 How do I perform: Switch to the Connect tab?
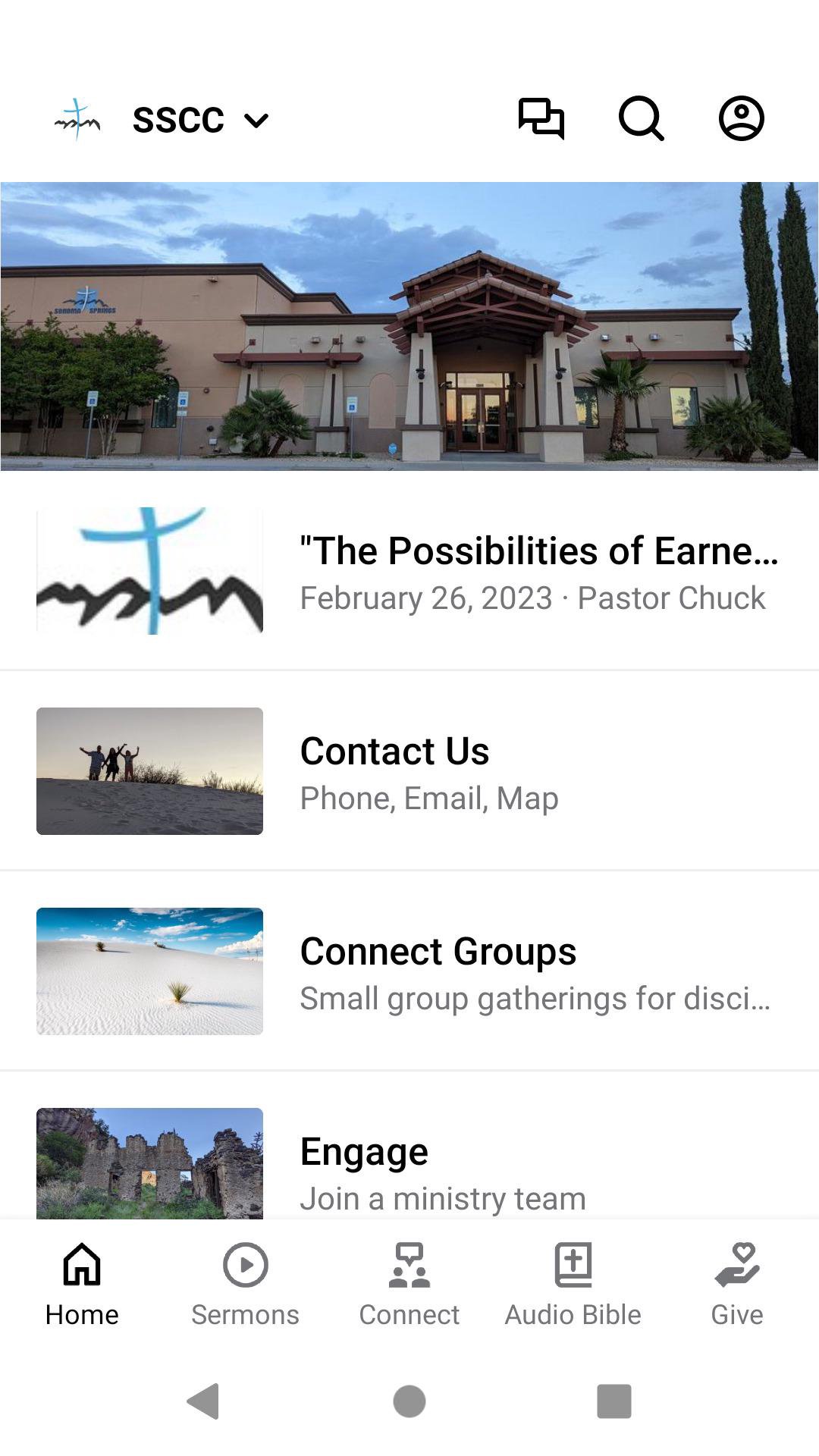click(x=409, y=1285)
